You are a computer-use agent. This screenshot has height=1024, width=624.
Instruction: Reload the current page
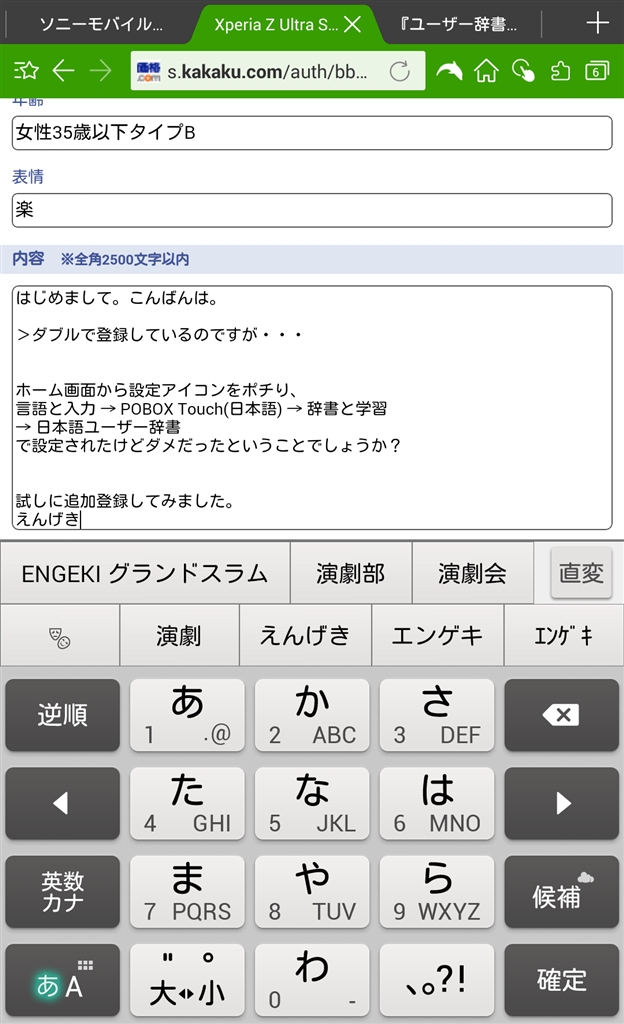399,71
